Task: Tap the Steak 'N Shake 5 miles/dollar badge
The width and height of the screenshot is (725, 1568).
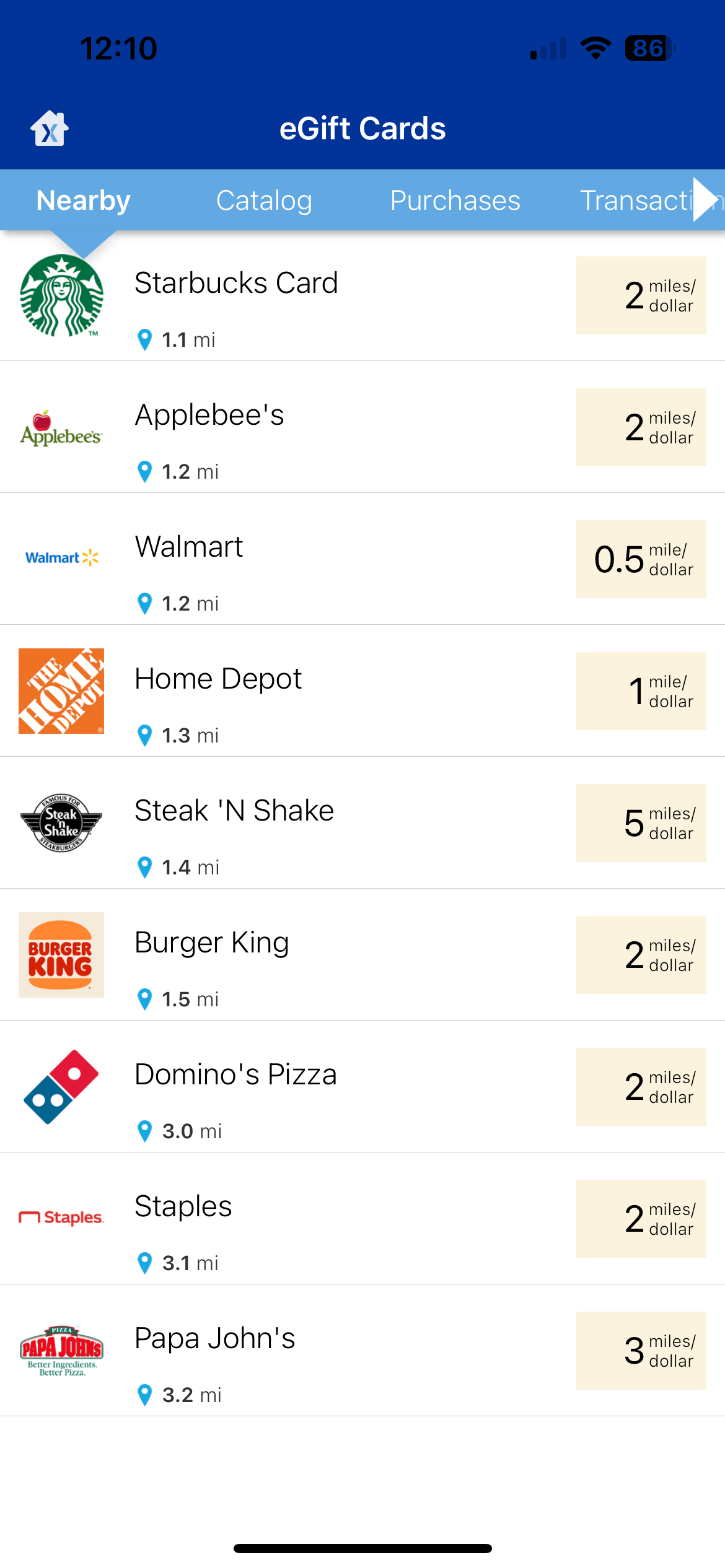Action: (641, 824)
